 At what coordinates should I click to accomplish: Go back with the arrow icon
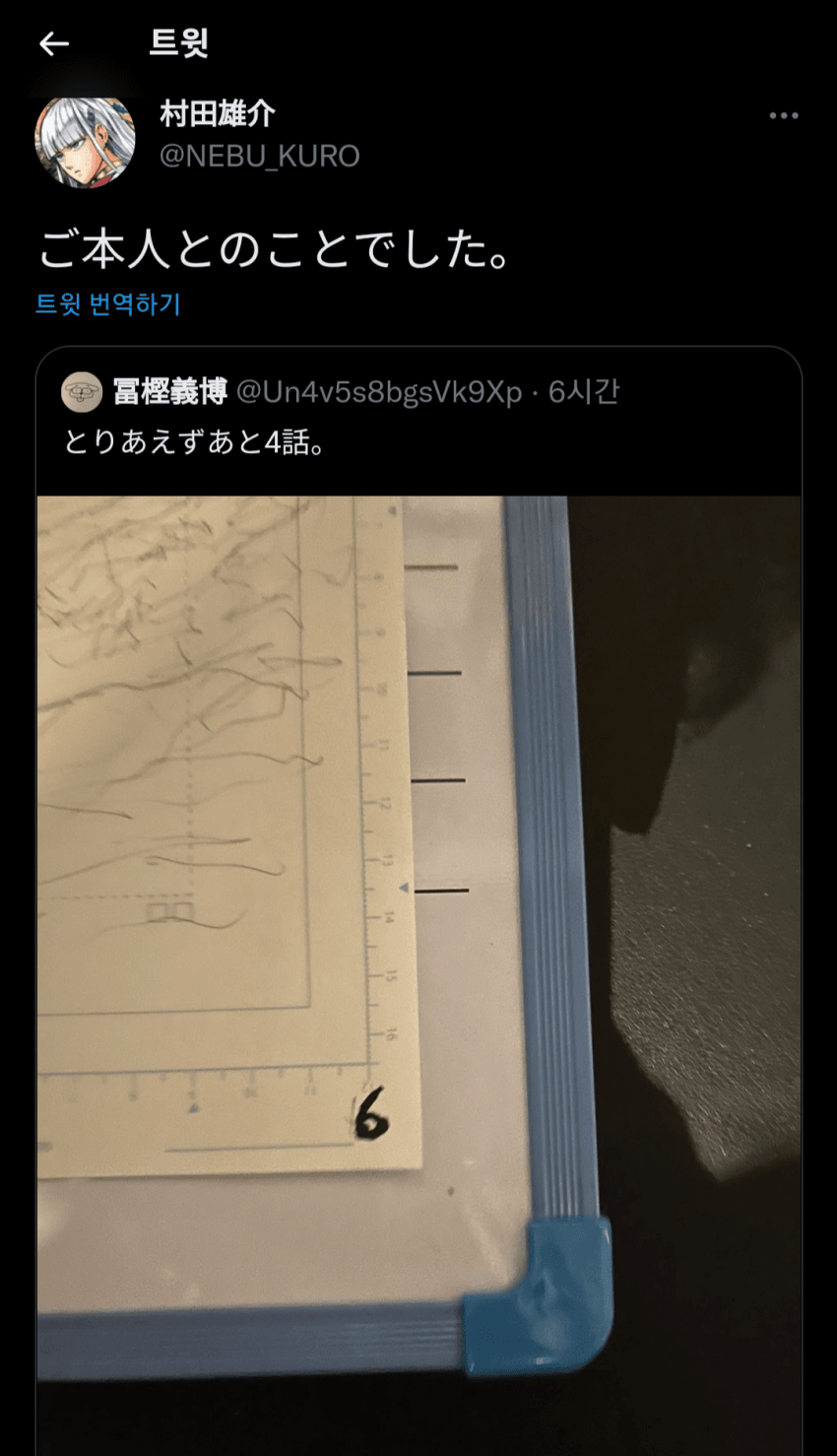click(x=54, y=43)
